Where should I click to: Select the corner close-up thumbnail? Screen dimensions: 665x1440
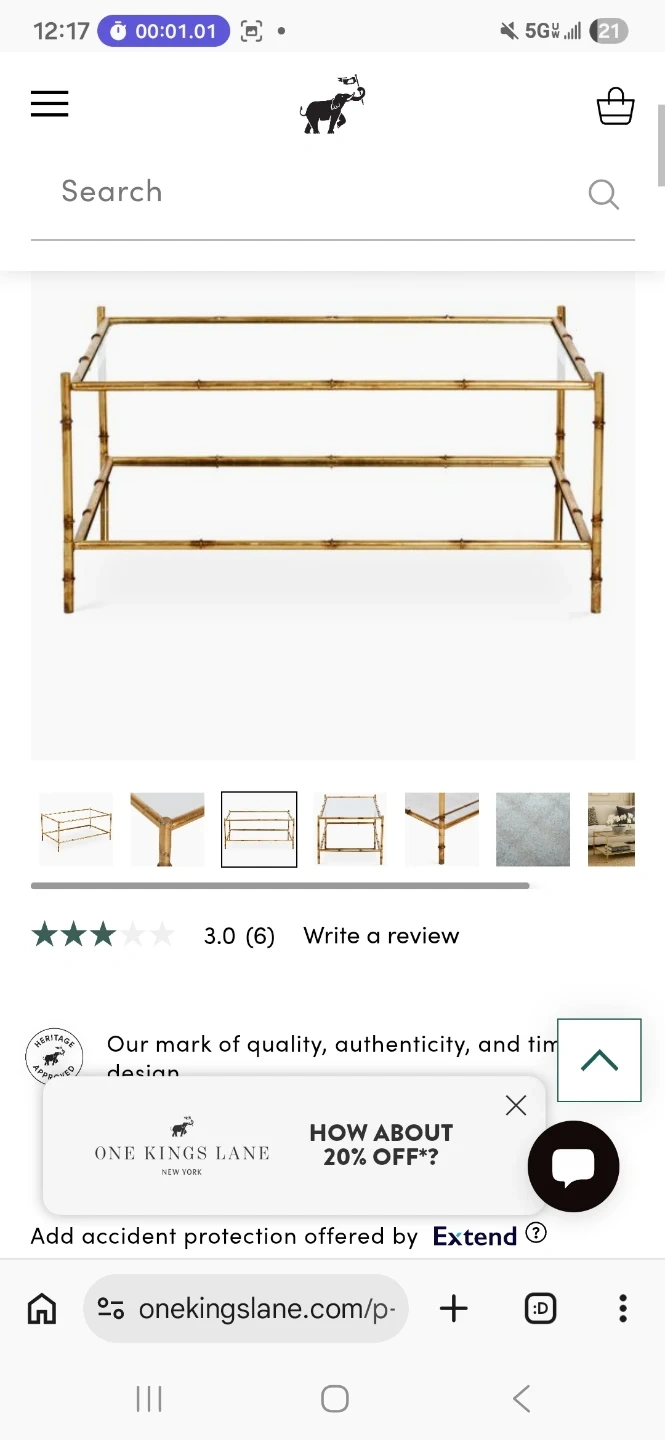(x=167, y=829)
